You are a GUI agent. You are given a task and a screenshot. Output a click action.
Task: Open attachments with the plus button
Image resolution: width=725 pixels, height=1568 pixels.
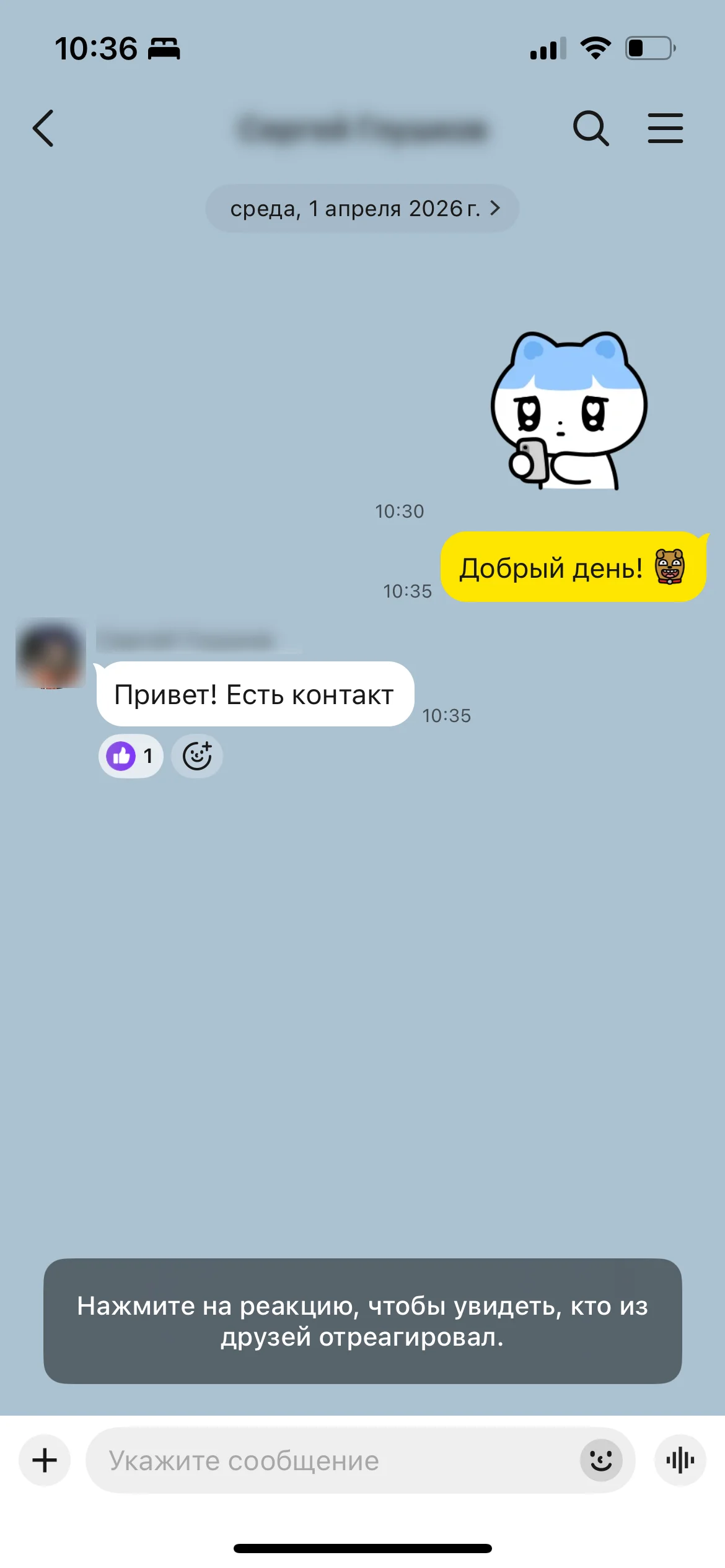pos(45,1460)
